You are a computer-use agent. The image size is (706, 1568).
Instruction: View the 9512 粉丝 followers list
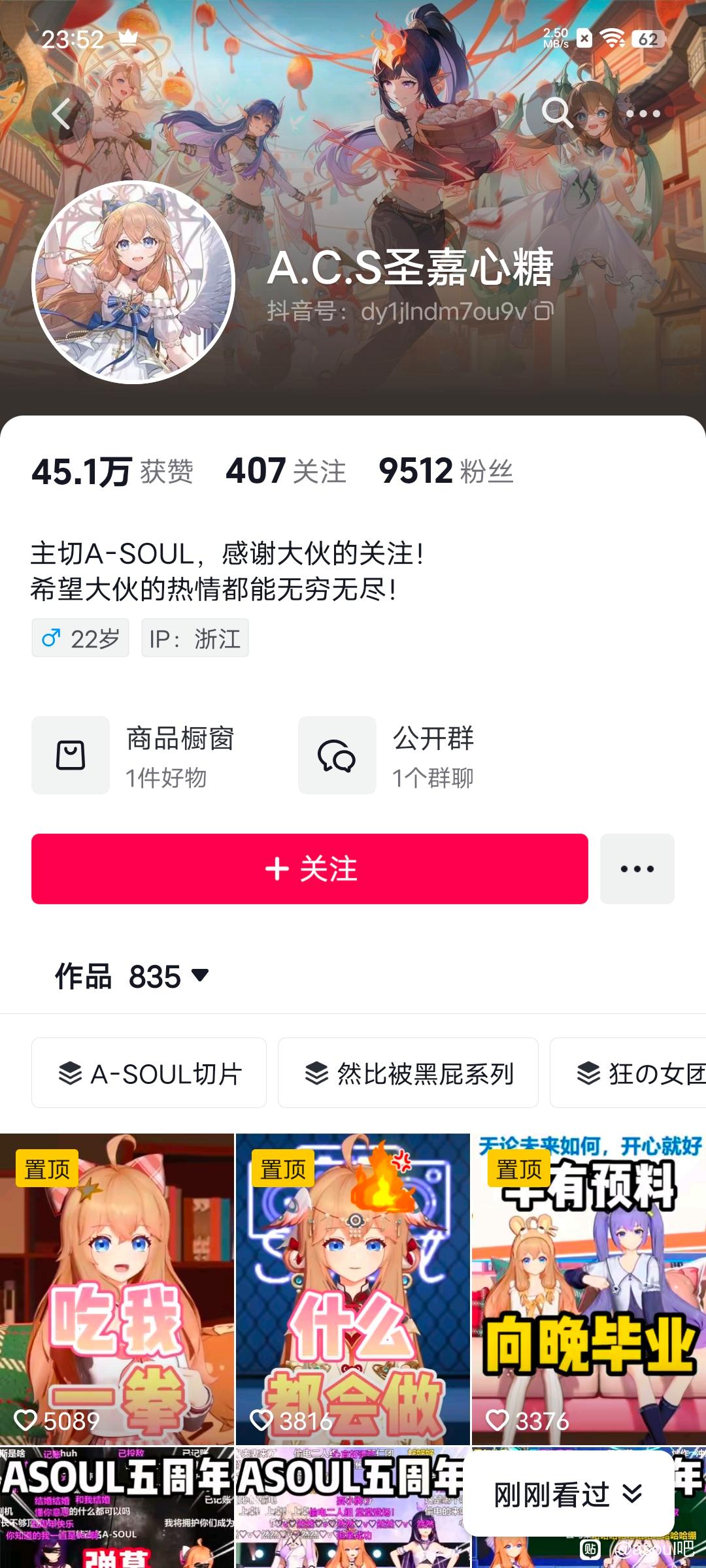446,471
